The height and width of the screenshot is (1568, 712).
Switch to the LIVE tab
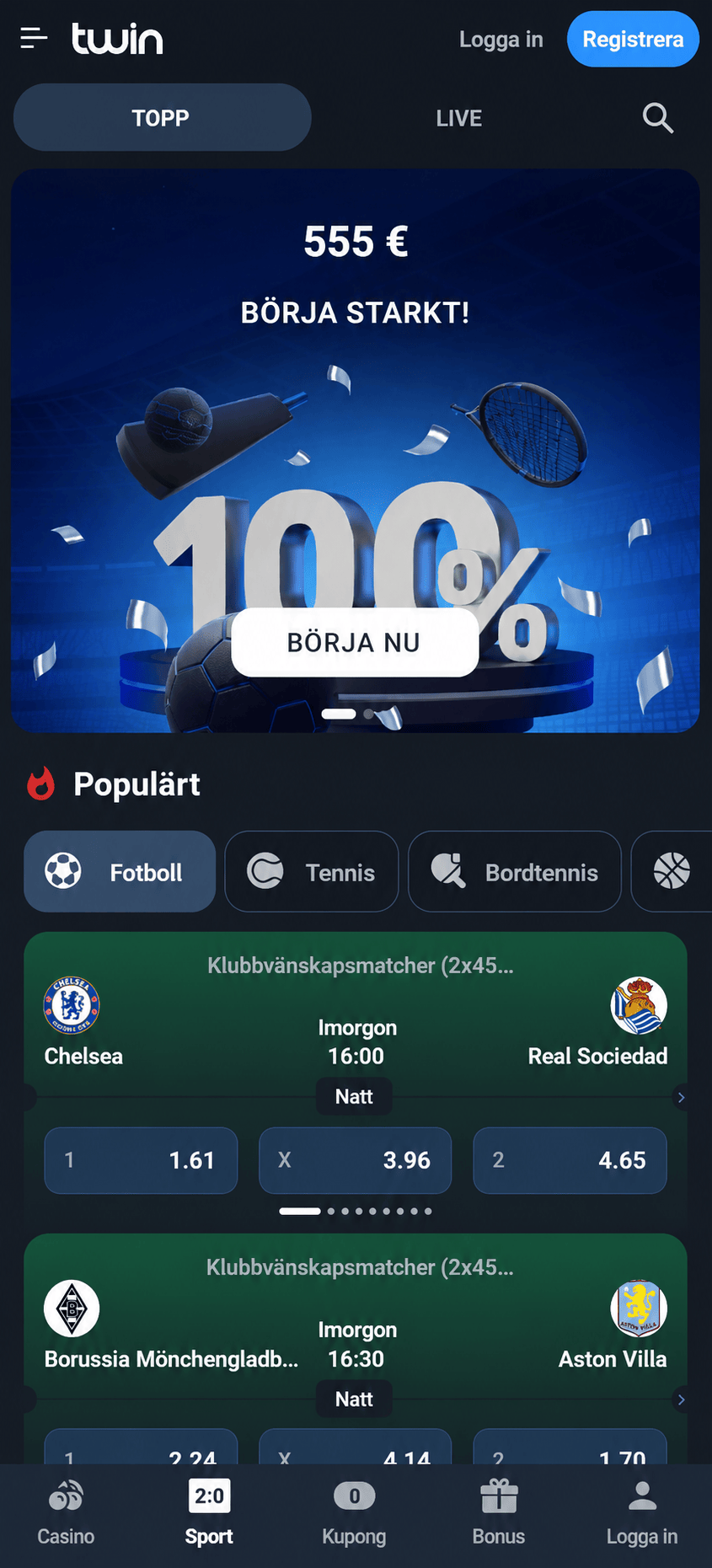pyautogui.click(x=459, y=118)
